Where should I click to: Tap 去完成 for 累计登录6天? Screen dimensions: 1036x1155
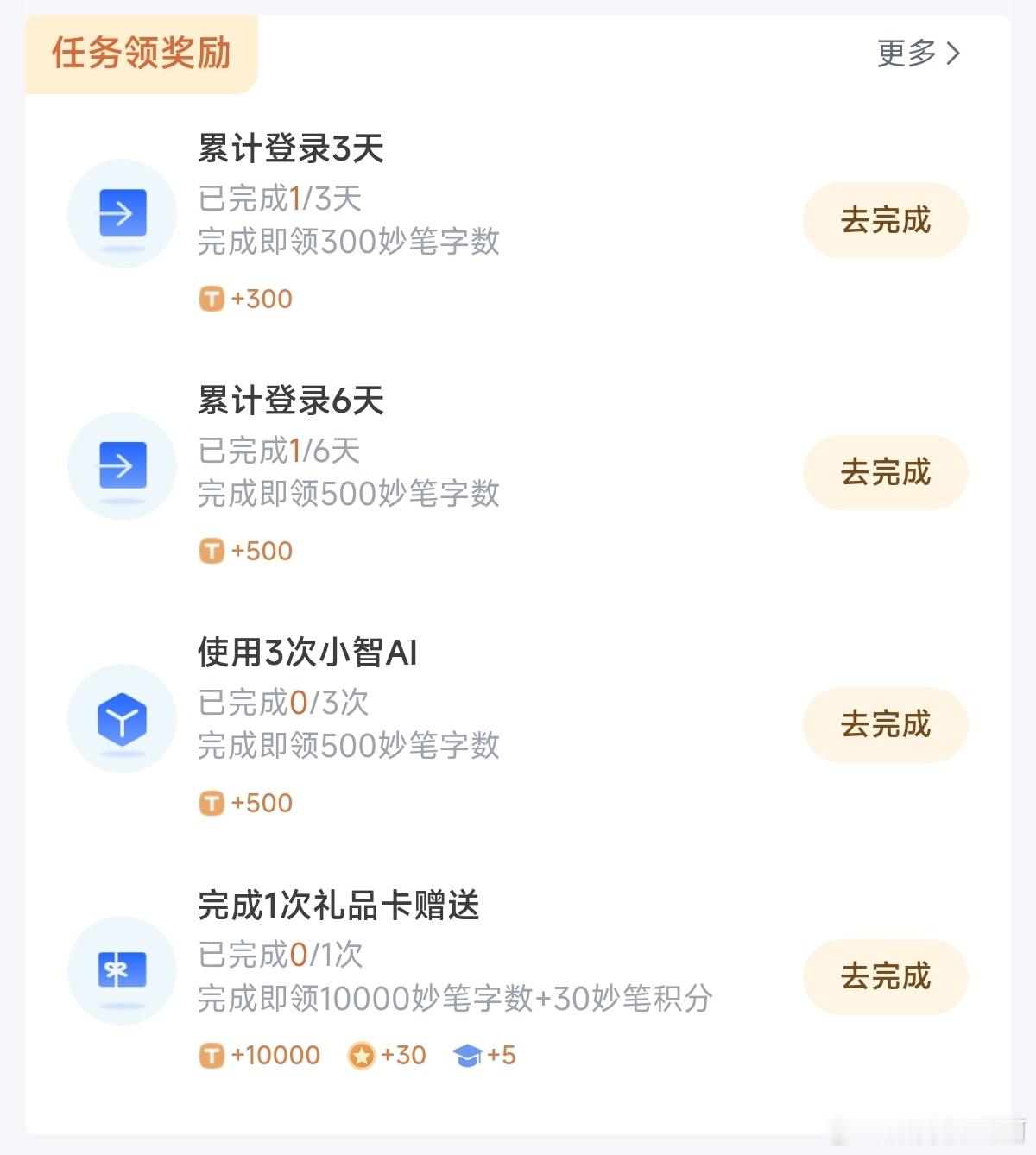[x=885, y=472]
